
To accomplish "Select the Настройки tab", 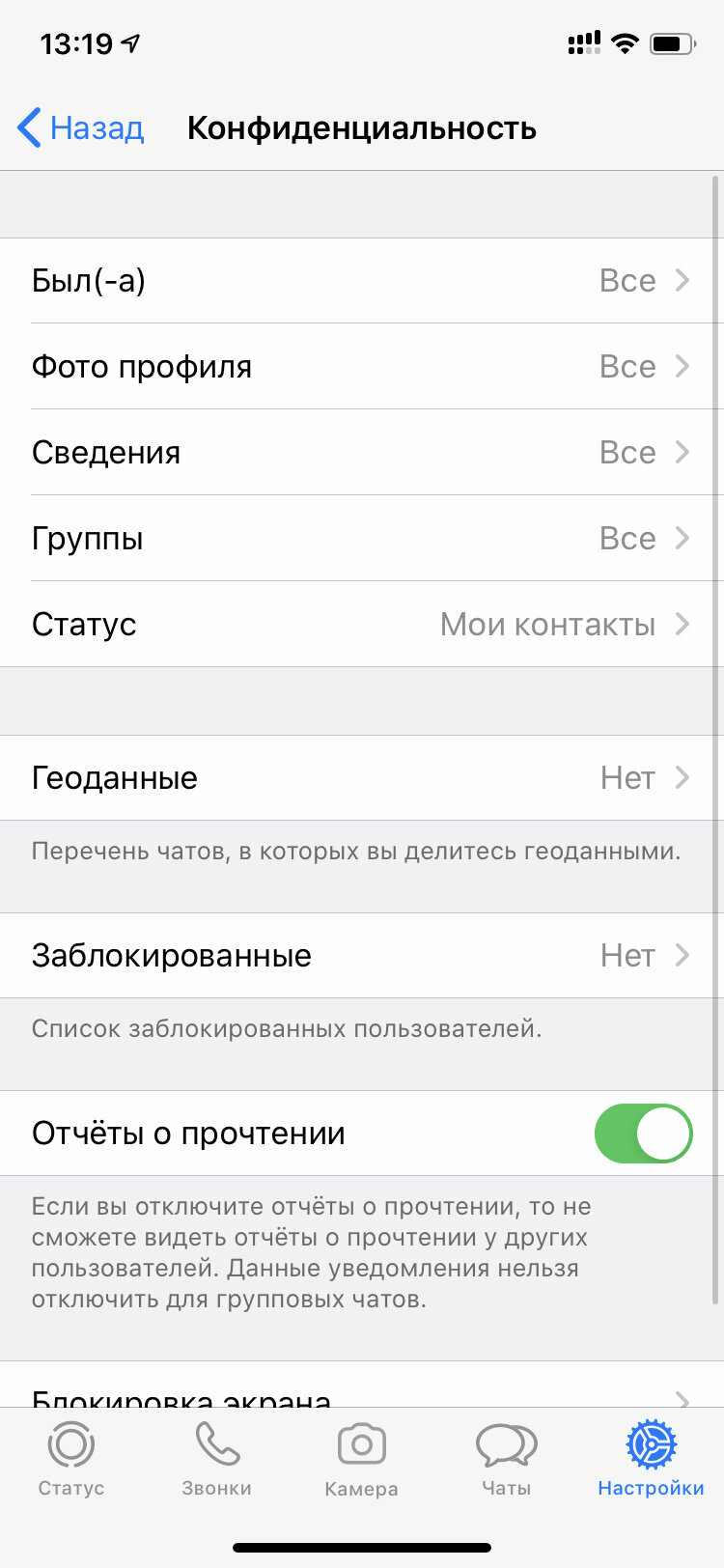I will [x=652, y=1458].
